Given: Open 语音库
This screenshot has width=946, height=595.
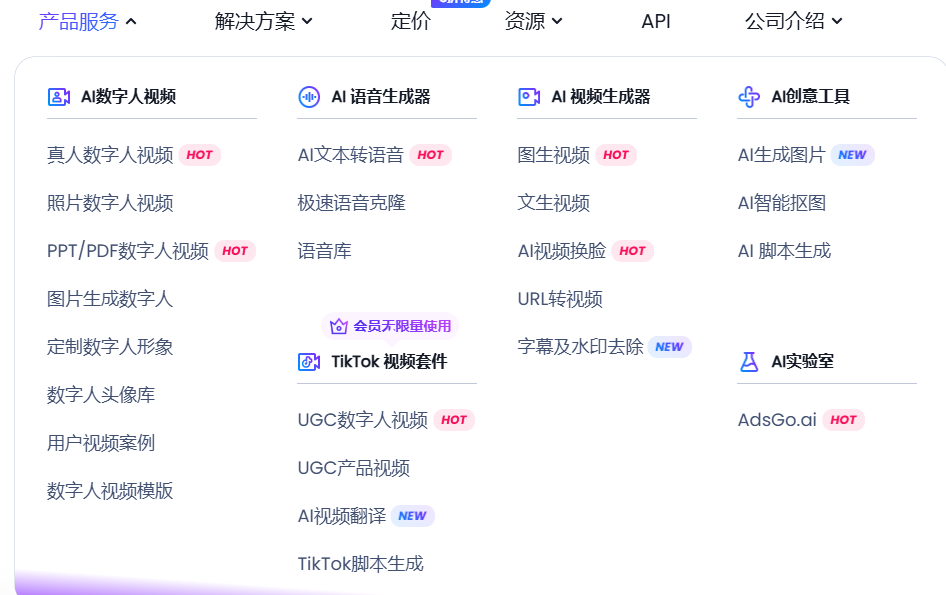Looking at the screenshot, I should tap(324, 251).
